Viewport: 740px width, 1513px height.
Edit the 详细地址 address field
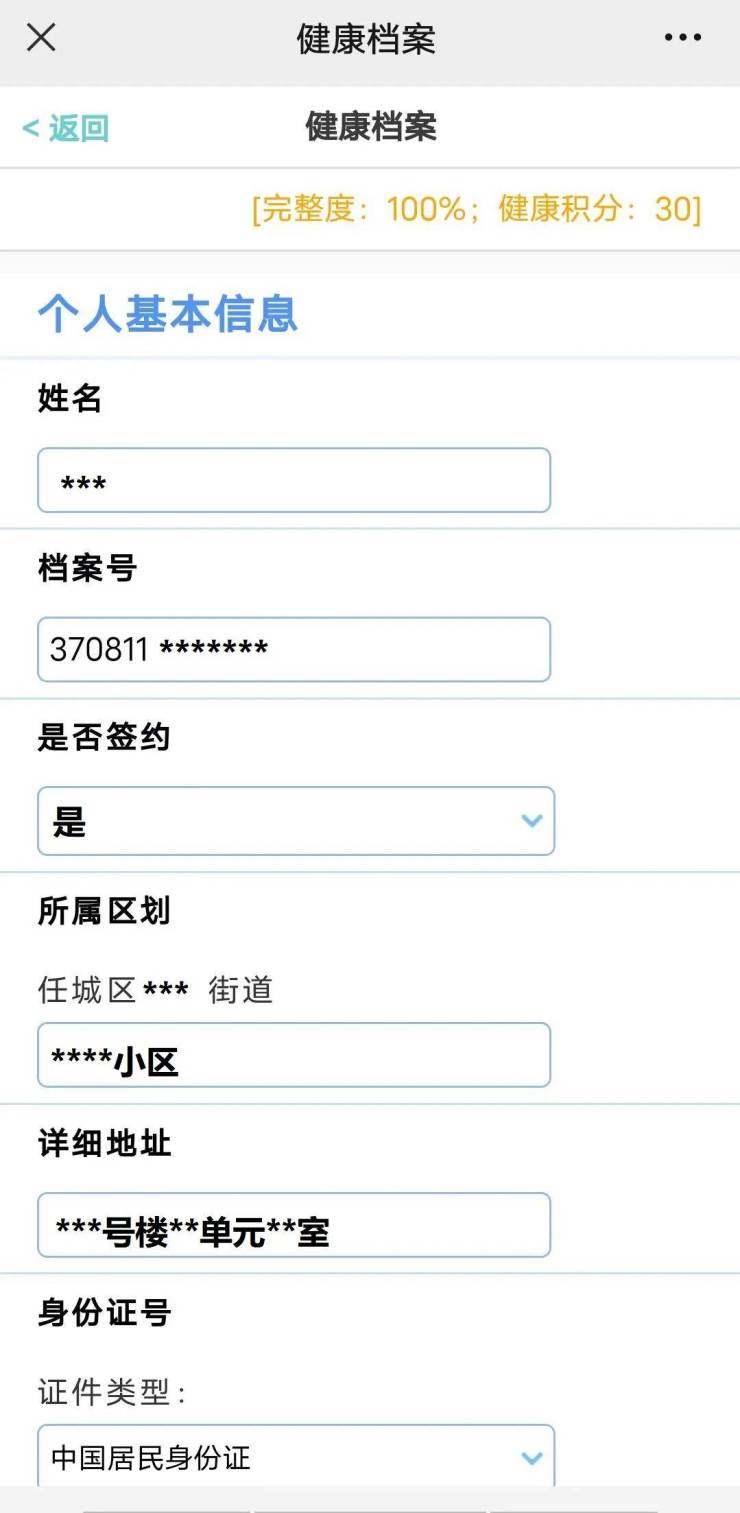coord(294,1225)
